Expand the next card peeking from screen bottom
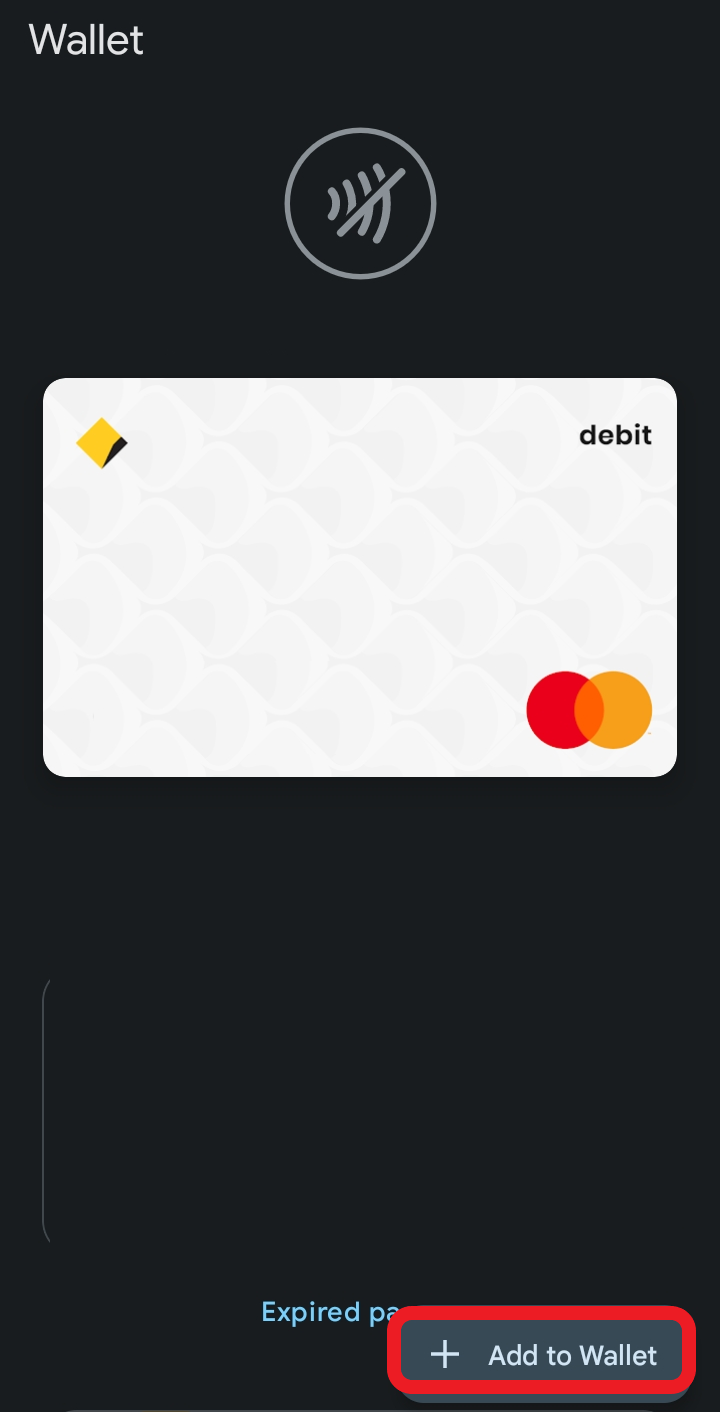Image resolution: width=720 pixels, height=1412 pixels. (360, 1405)
